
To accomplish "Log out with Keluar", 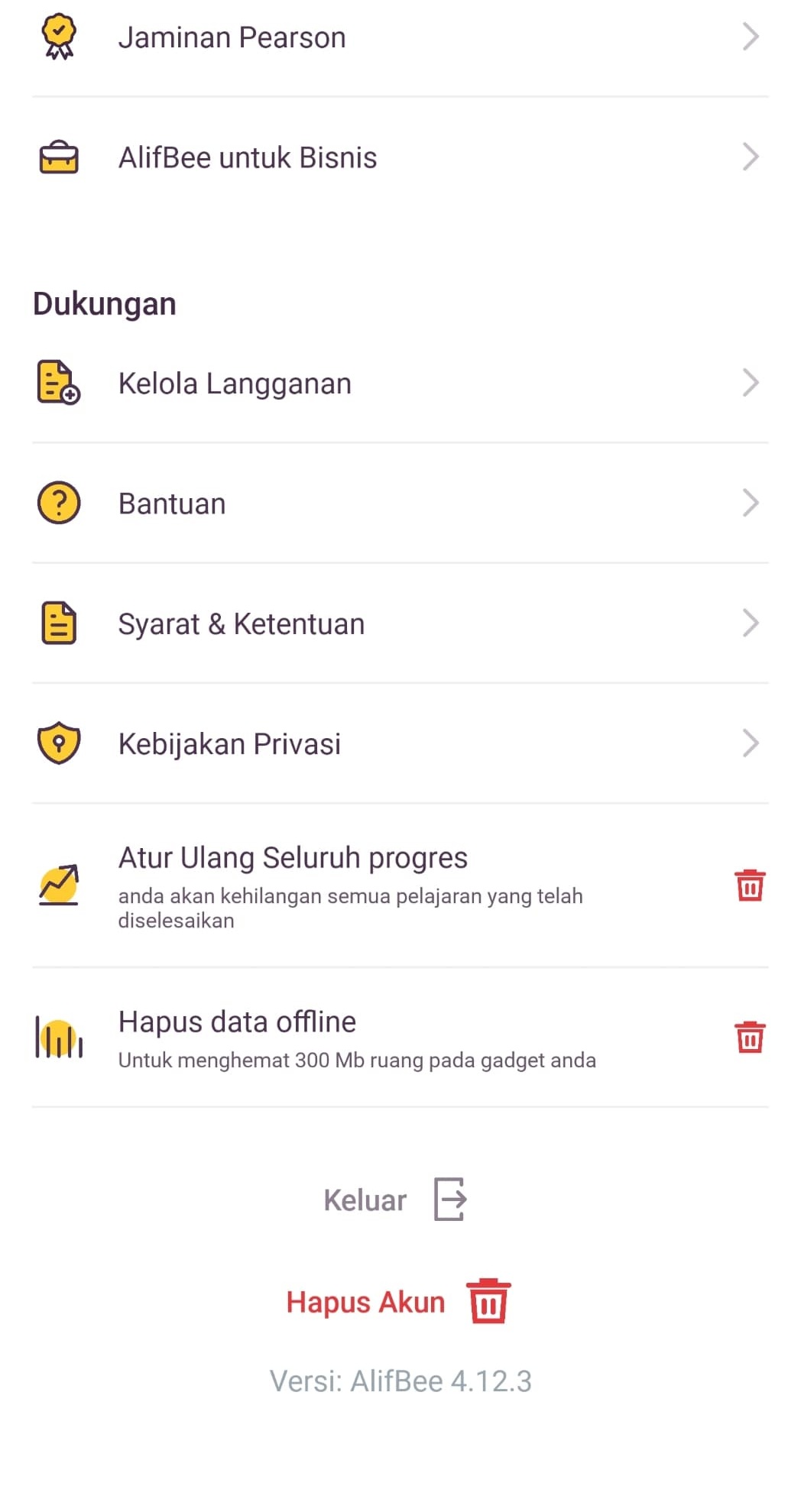I will [395, 1200].
